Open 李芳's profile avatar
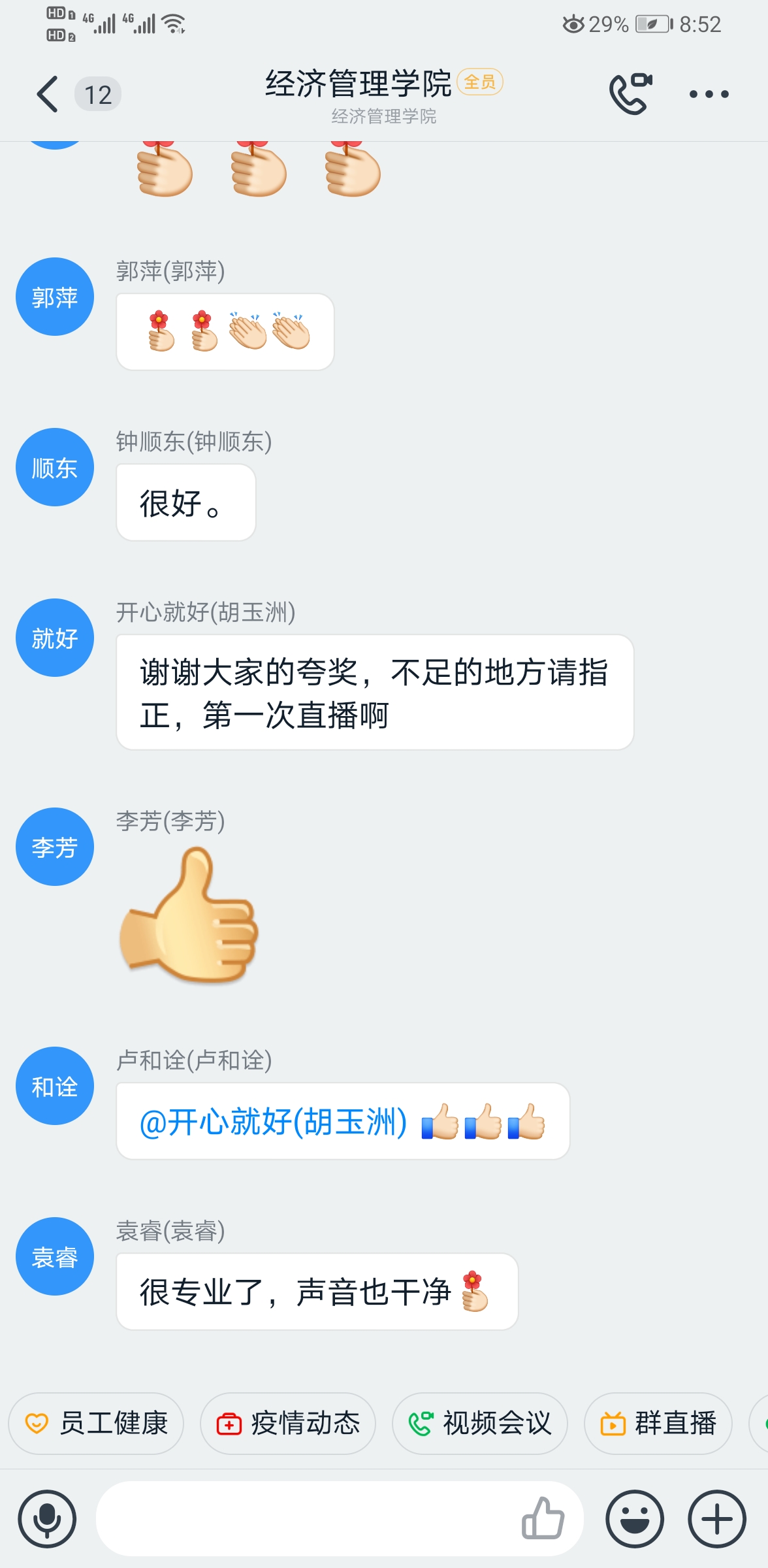Viewport: 768px width, 1568px height. pyautogui.click(x=55, y=847)
